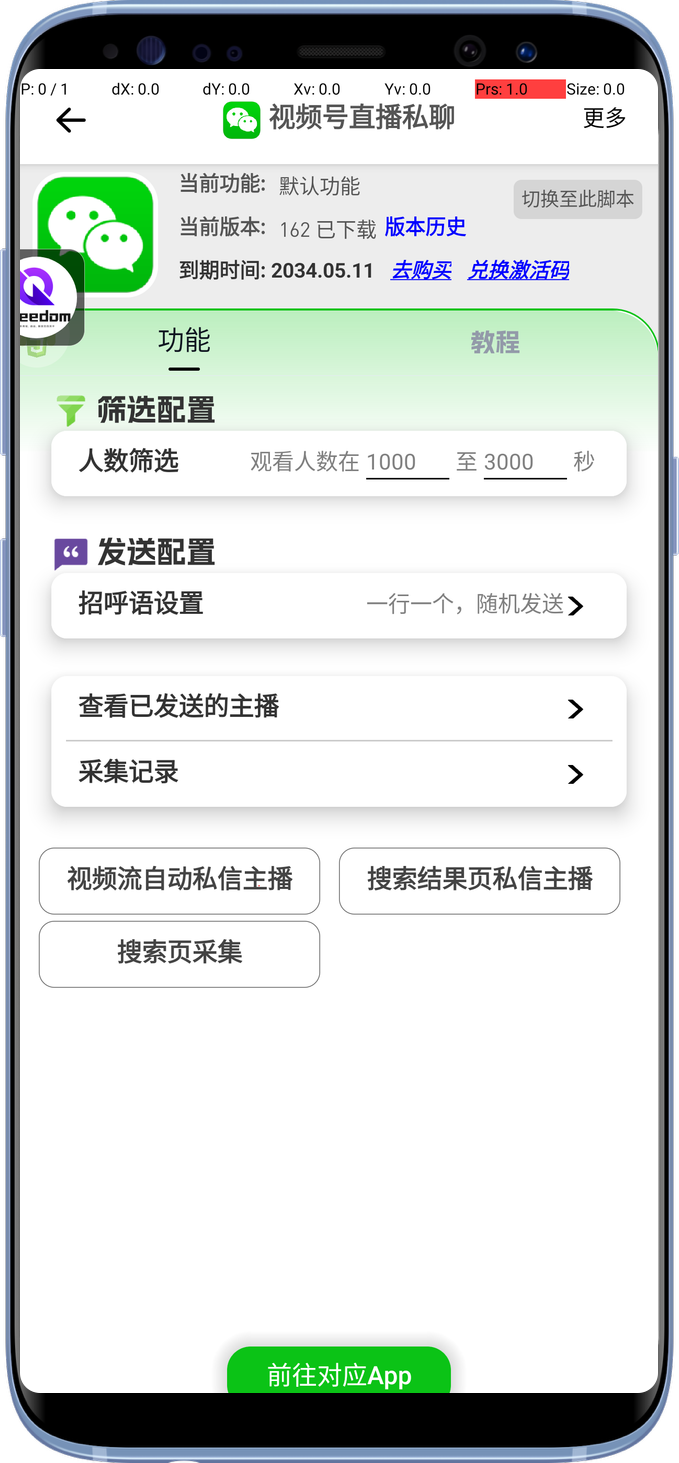
Task: Tap the 切换至此脚本 button
Action: (x=577, y=199)
